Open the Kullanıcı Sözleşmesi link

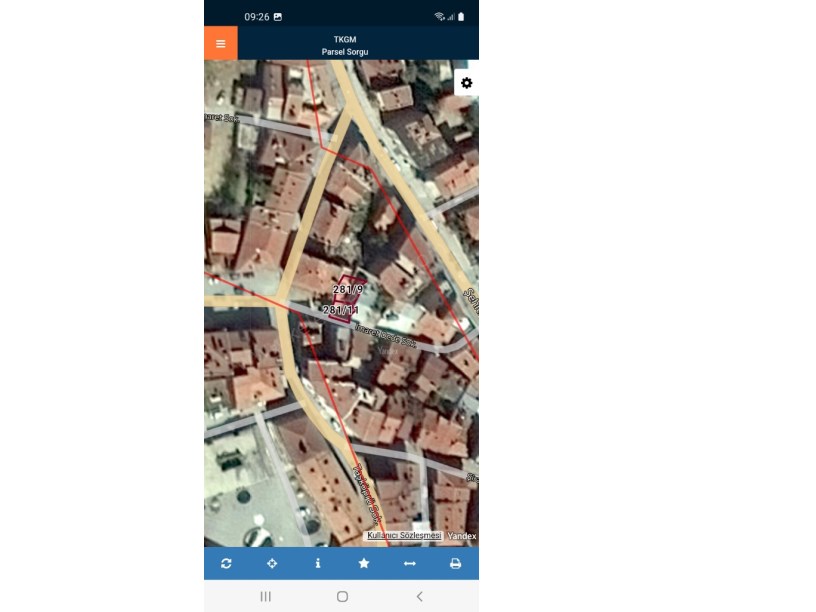click(404, 536)
